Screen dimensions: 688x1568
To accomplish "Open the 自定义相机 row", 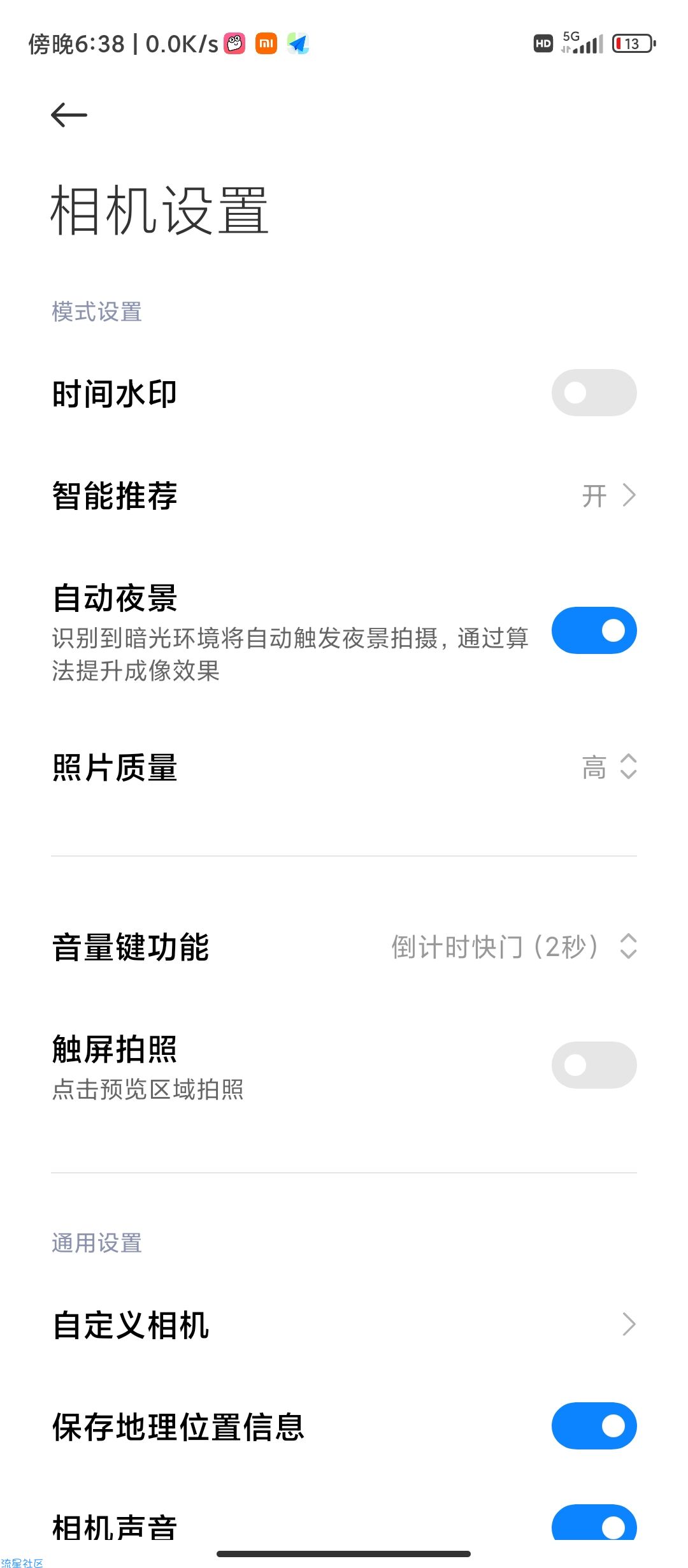I will click(344, 1325).
